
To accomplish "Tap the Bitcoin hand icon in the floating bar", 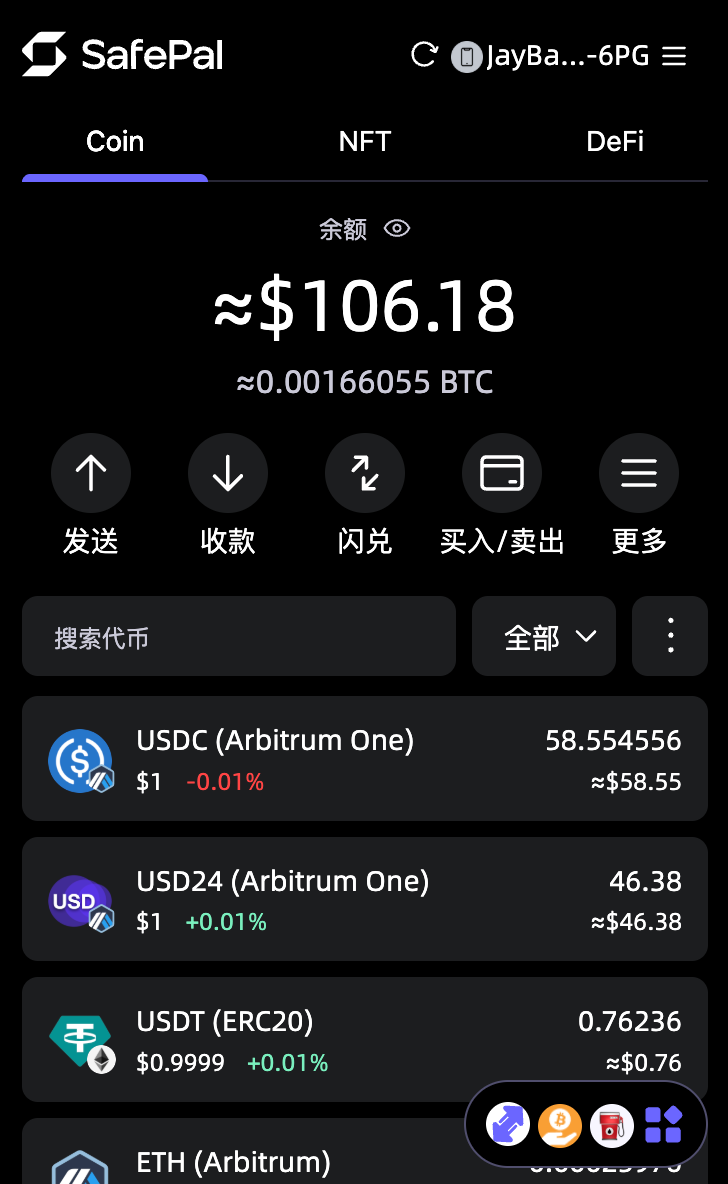I will point(560,1125).
